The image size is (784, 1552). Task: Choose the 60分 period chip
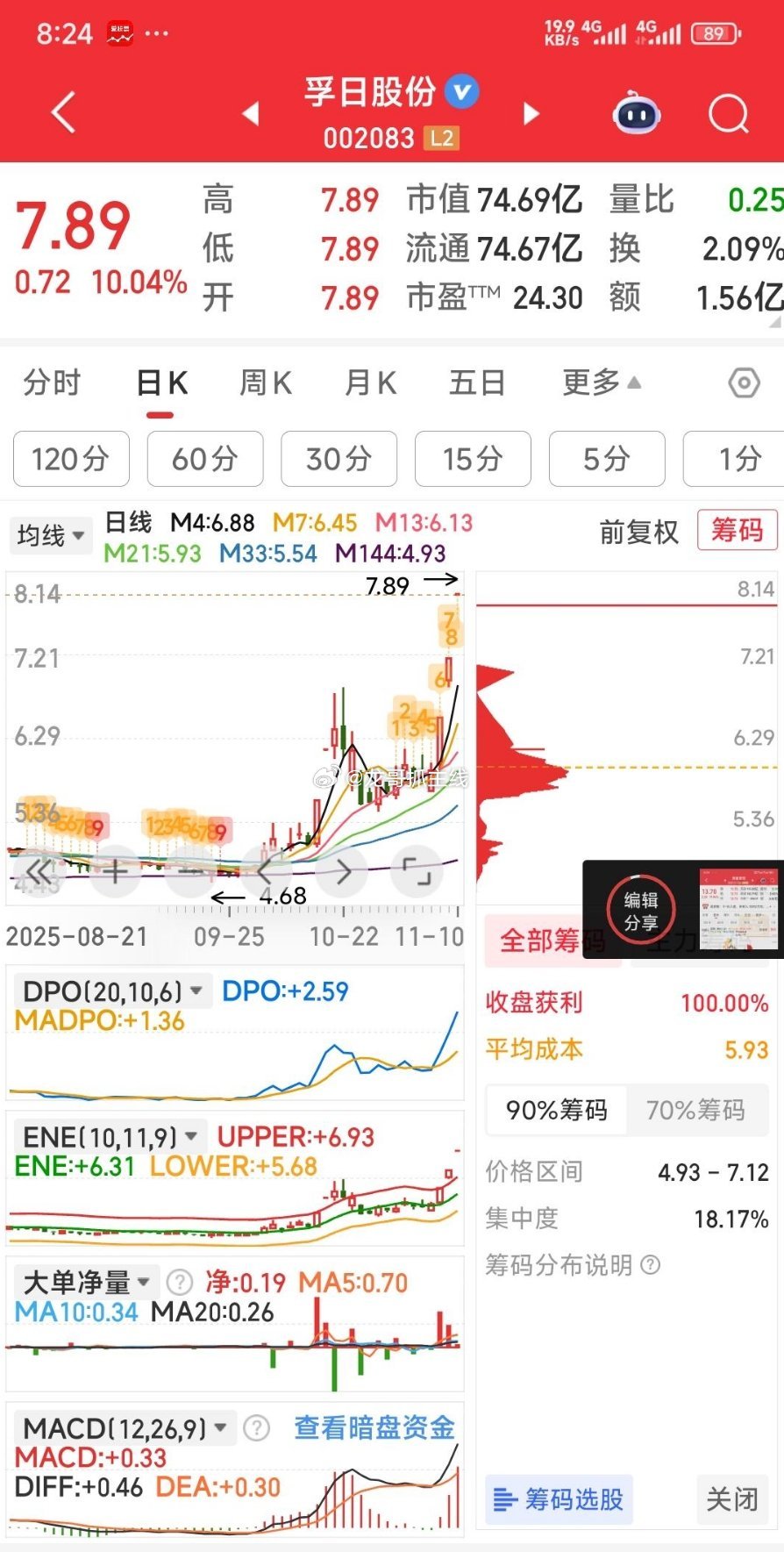point(205,459)
